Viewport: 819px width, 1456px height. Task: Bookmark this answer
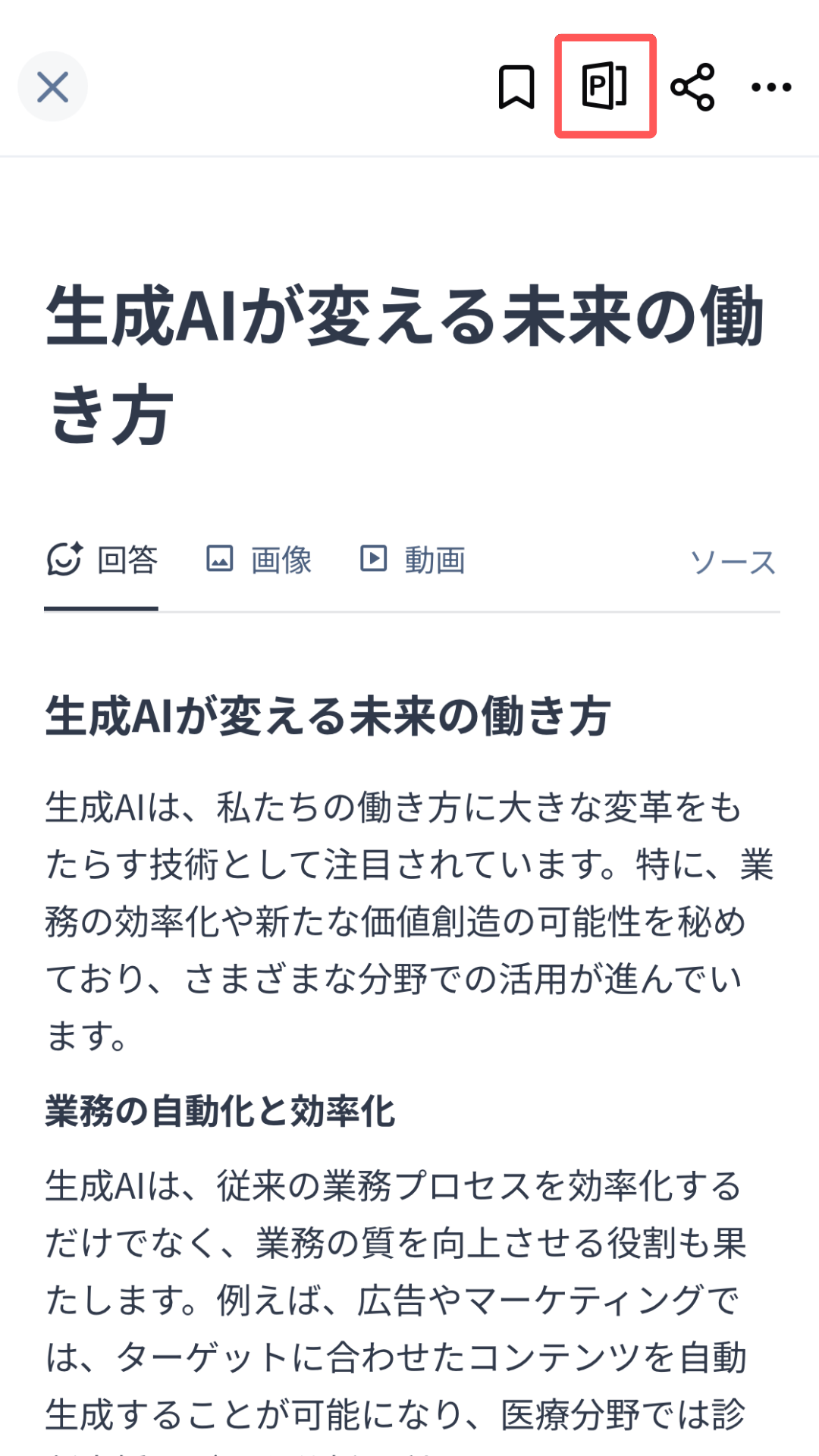516,87
